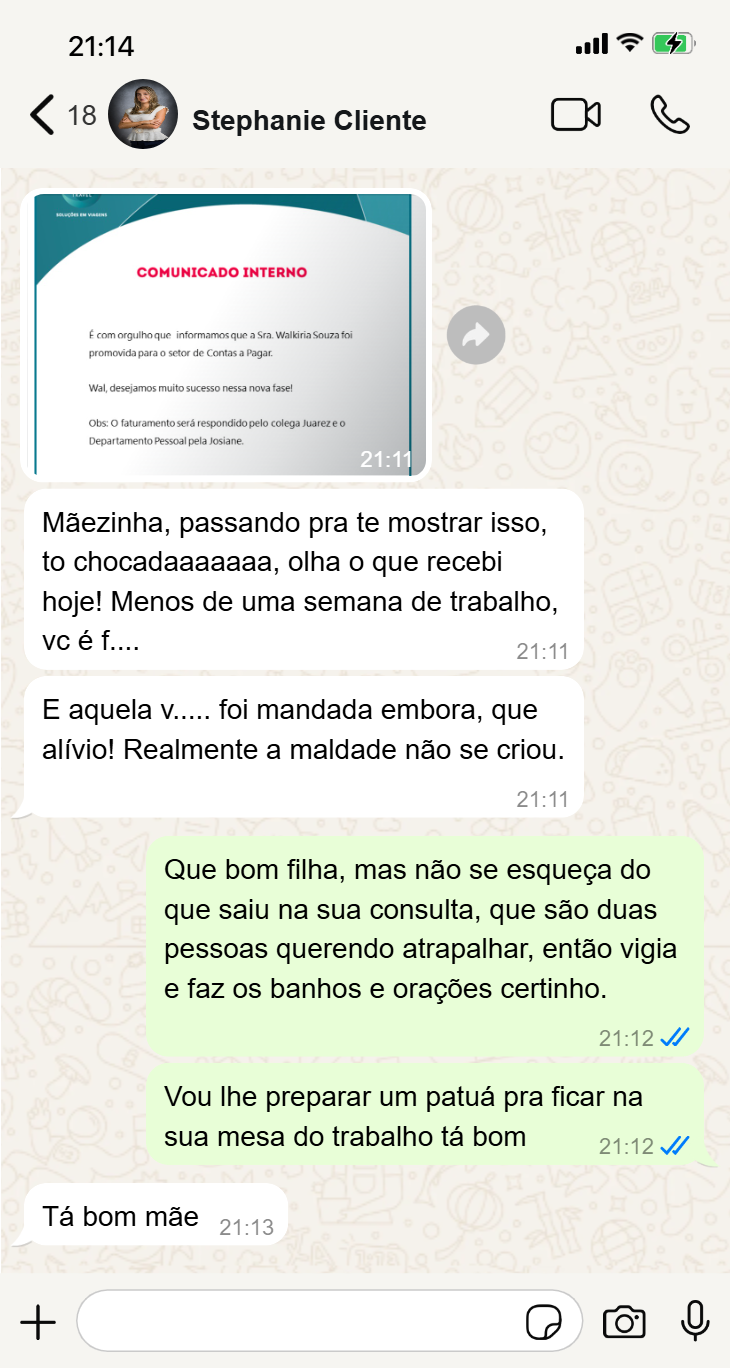Tap the message input field
Viewport: 730px width, 1368px height.
pos(300,1322)
